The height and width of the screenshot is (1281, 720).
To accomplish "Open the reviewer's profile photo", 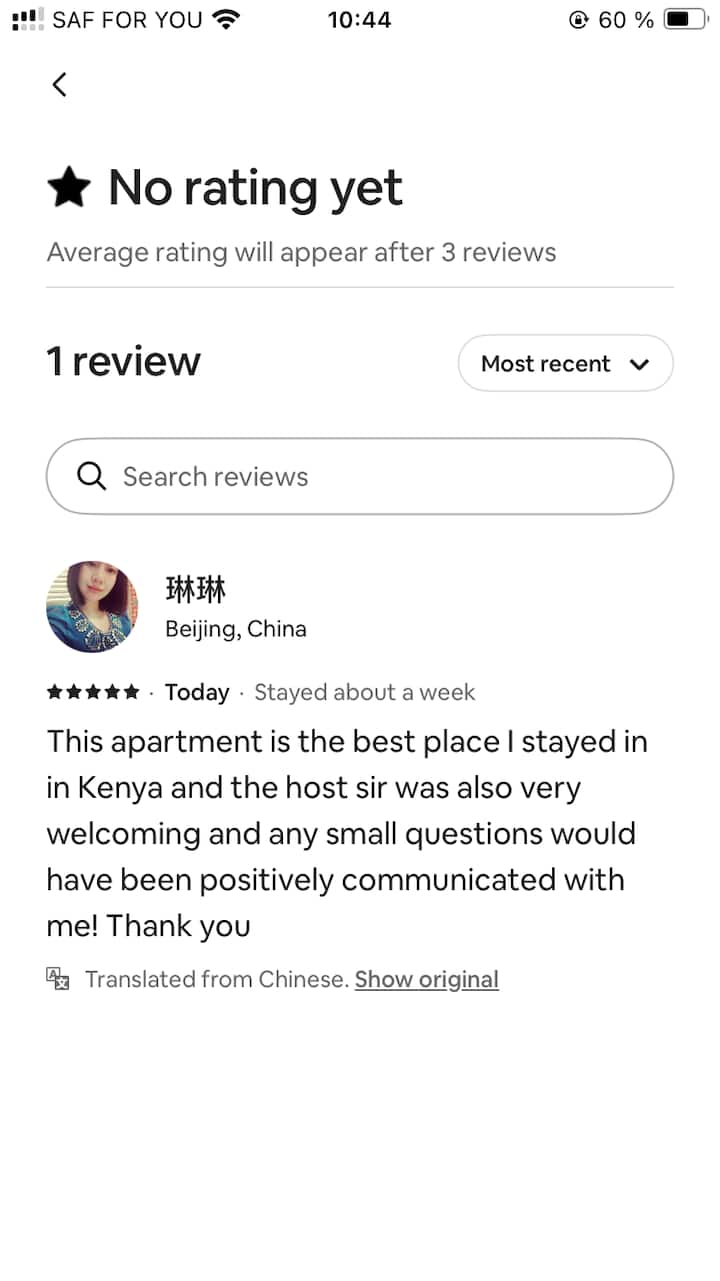I will coord(92,607).
